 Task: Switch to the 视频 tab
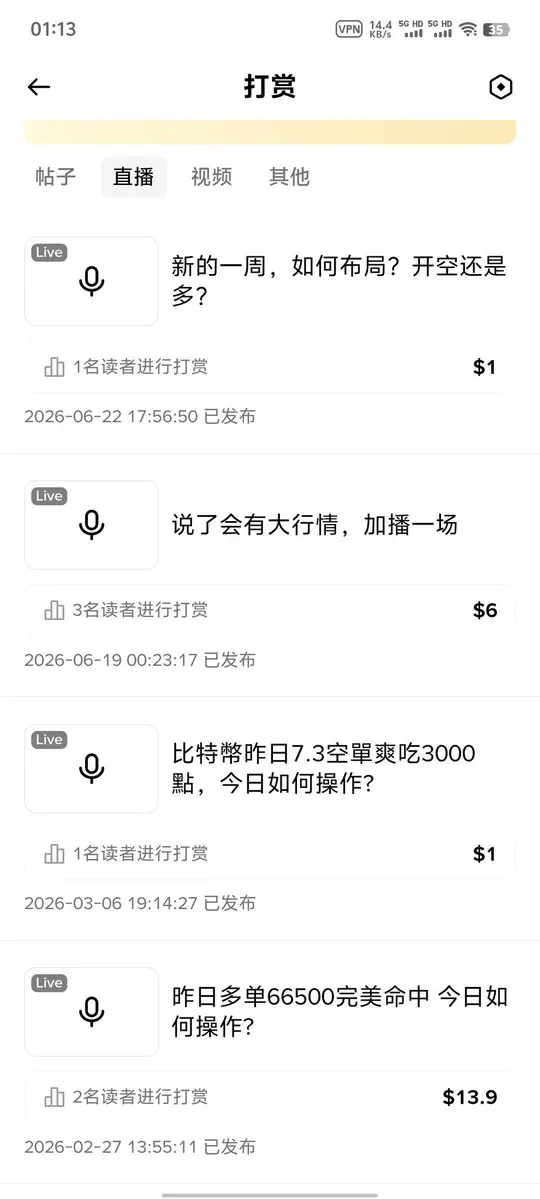coord(211,177)
